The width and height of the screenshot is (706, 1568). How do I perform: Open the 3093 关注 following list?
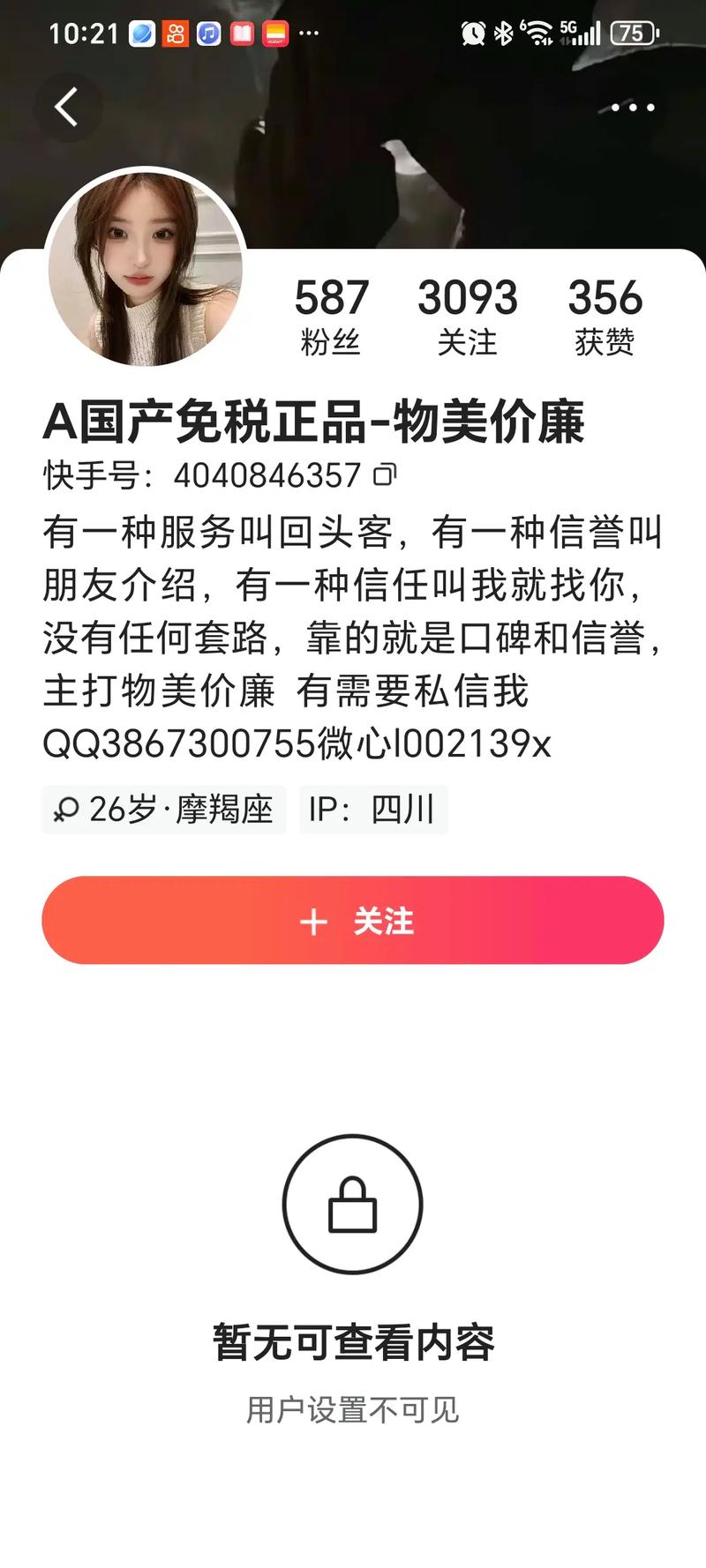pos(468,316)
